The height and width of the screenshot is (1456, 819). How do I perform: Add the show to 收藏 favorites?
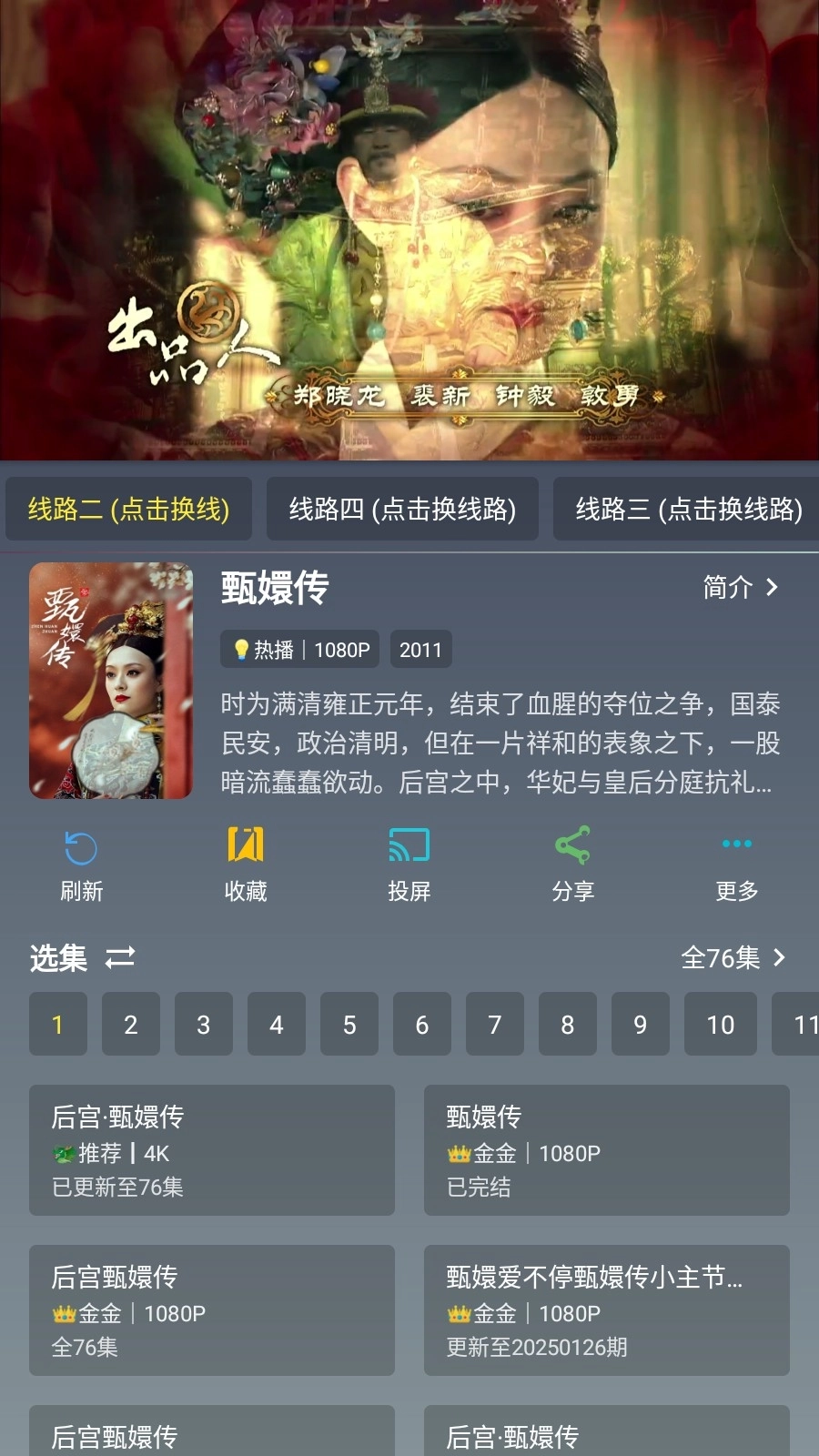[x=246, y=864]
